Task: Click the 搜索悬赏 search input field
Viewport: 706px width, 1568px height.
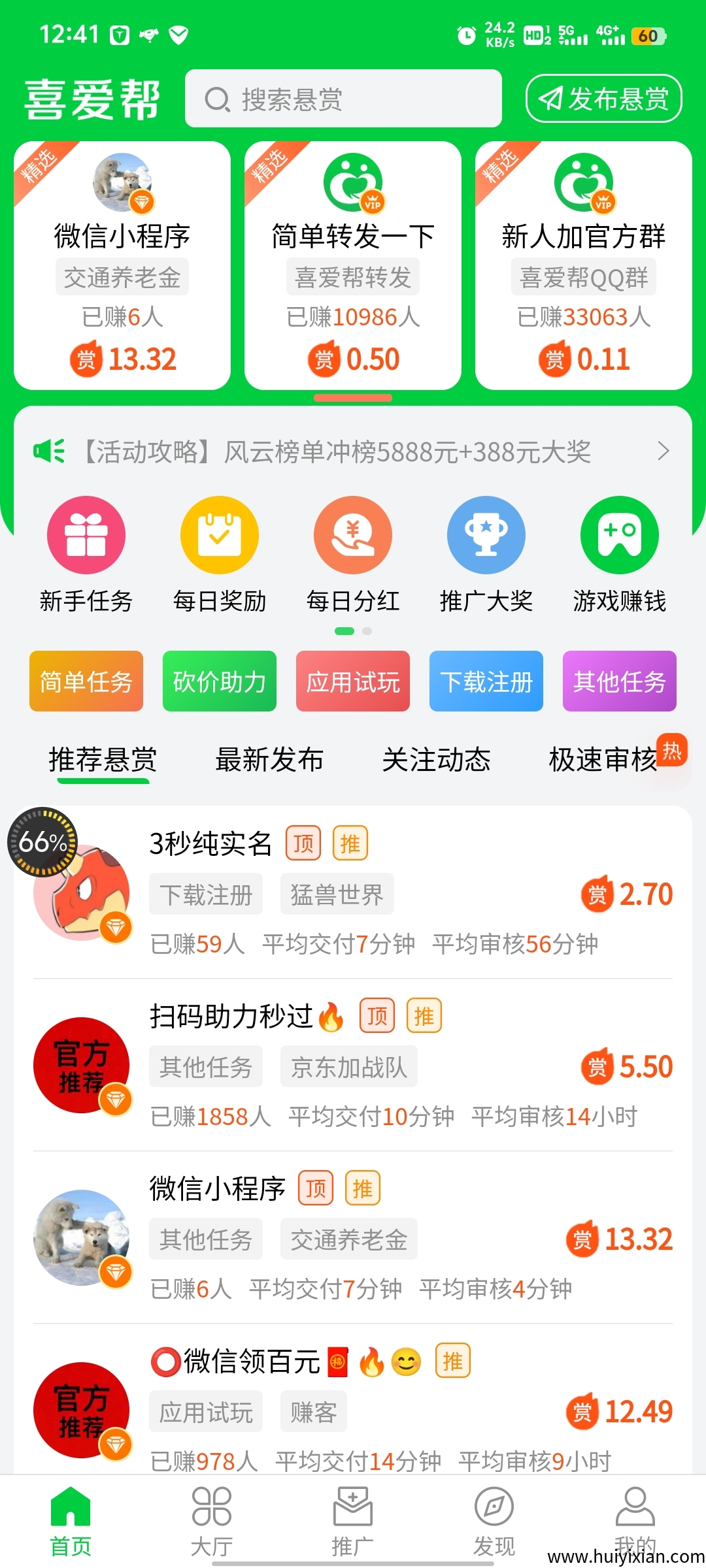Action: [343, 99]
